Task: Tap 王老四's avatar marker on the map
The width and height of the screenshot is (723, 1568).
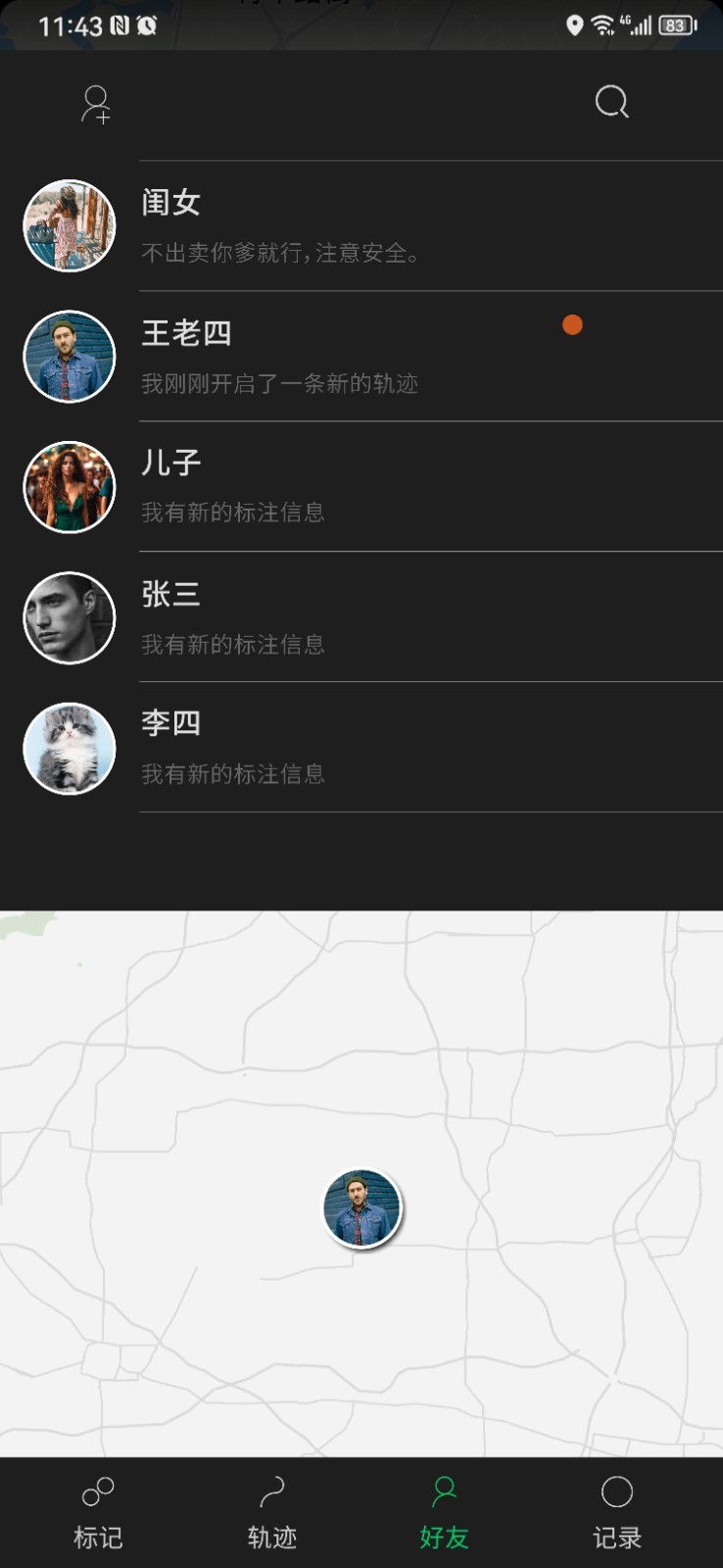Action: 362,1208
